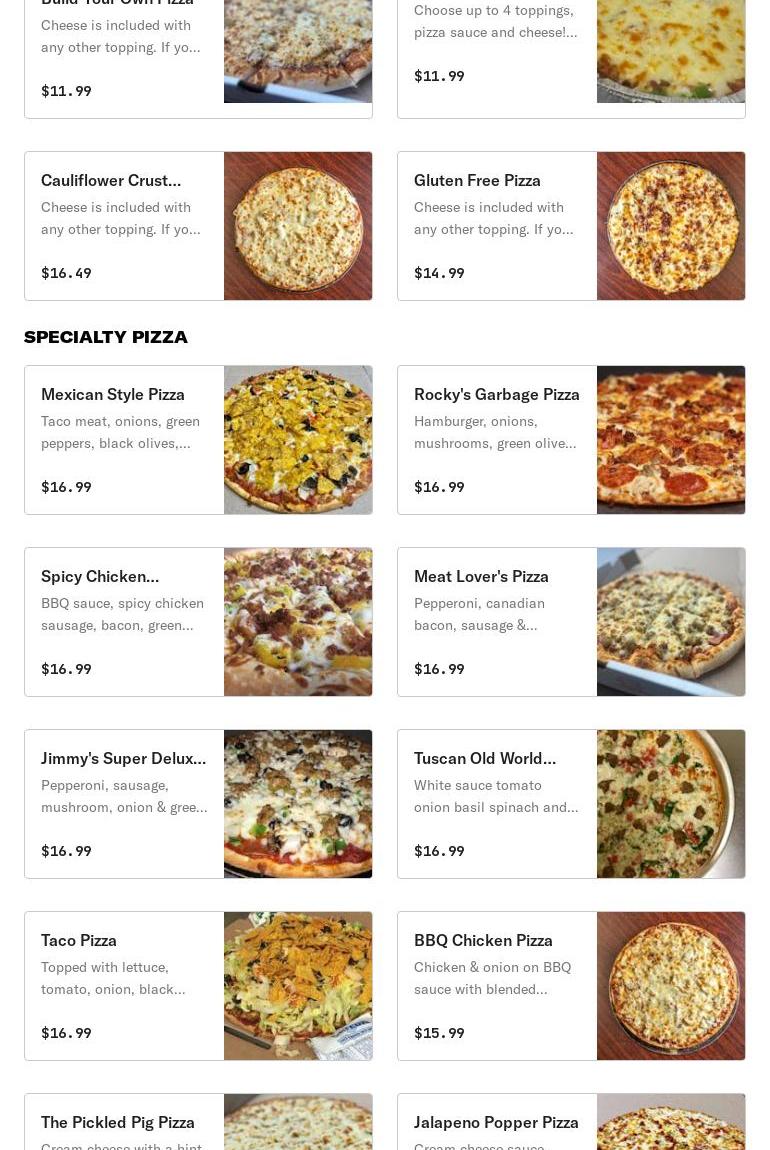Choose the Taco Pizza item

pos(198,986)
